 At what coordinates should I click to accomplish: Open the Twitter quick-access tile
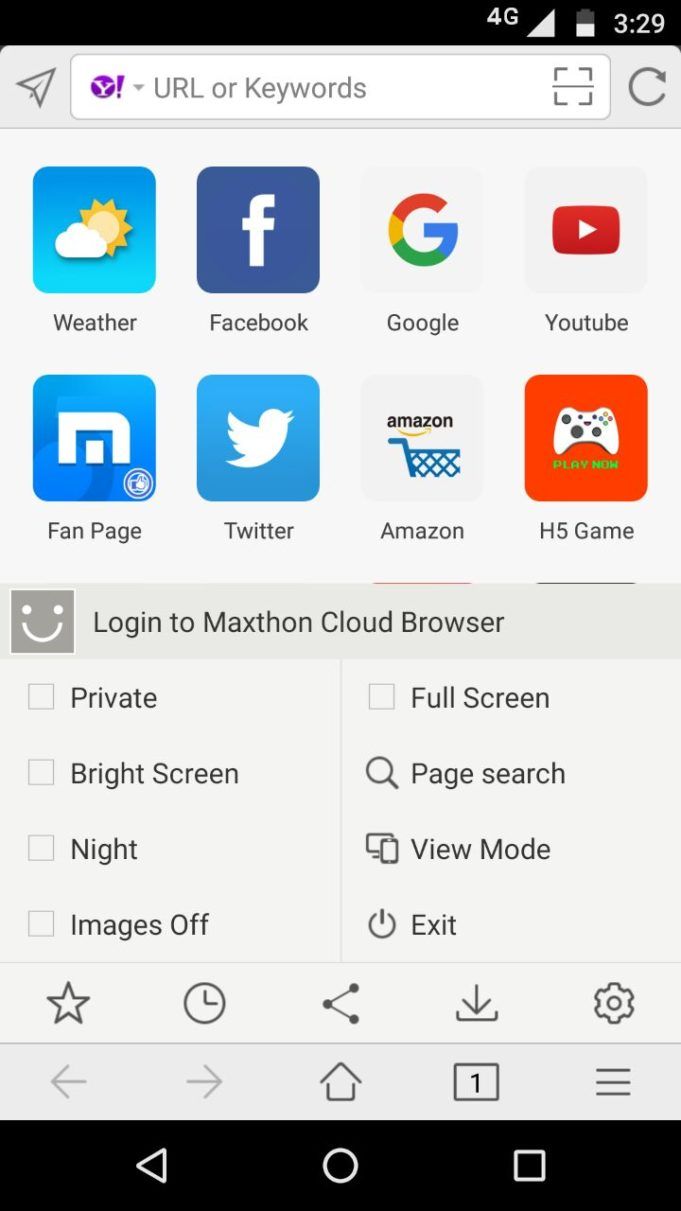click(258, 438)
